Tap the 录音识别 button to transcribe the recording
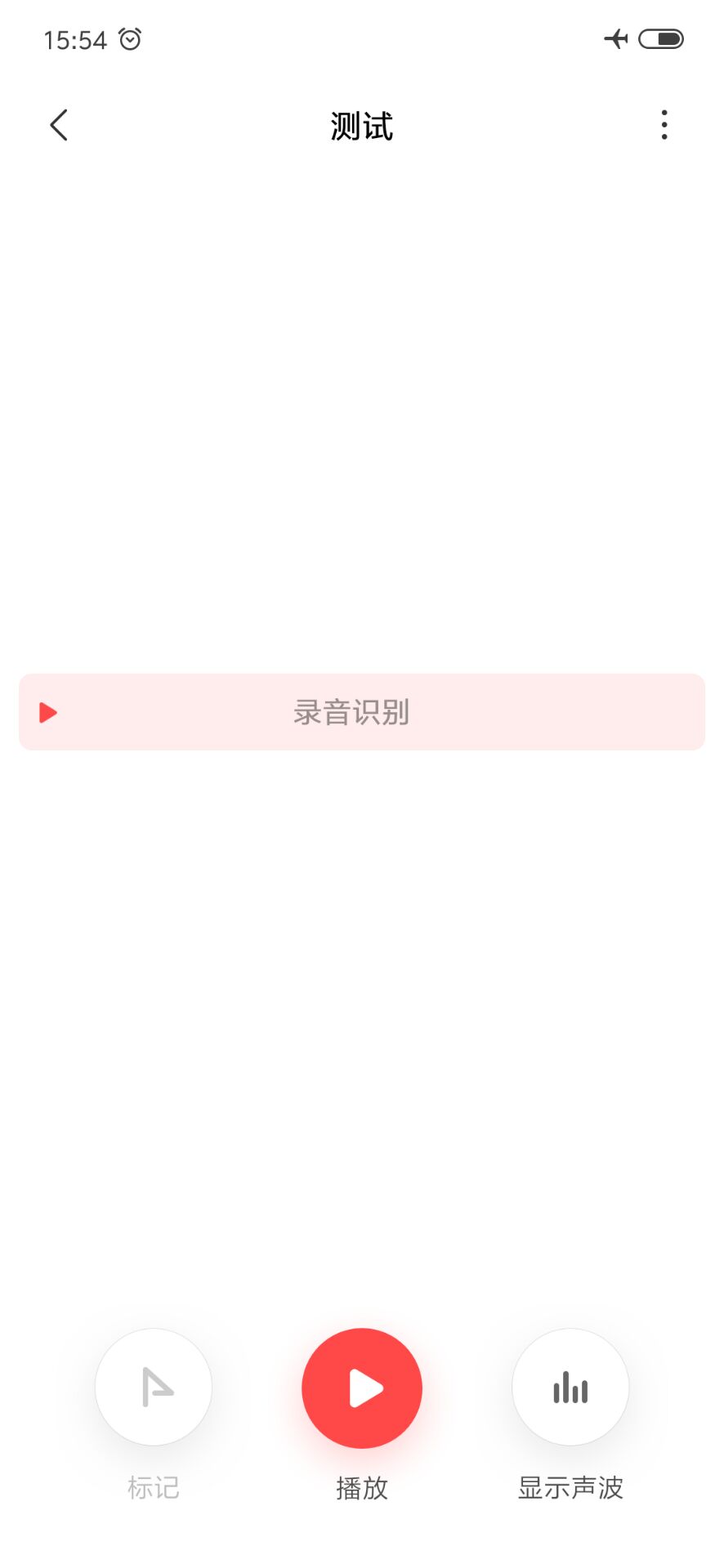This screenshot has height=1568, width=724. pos(362,711)
